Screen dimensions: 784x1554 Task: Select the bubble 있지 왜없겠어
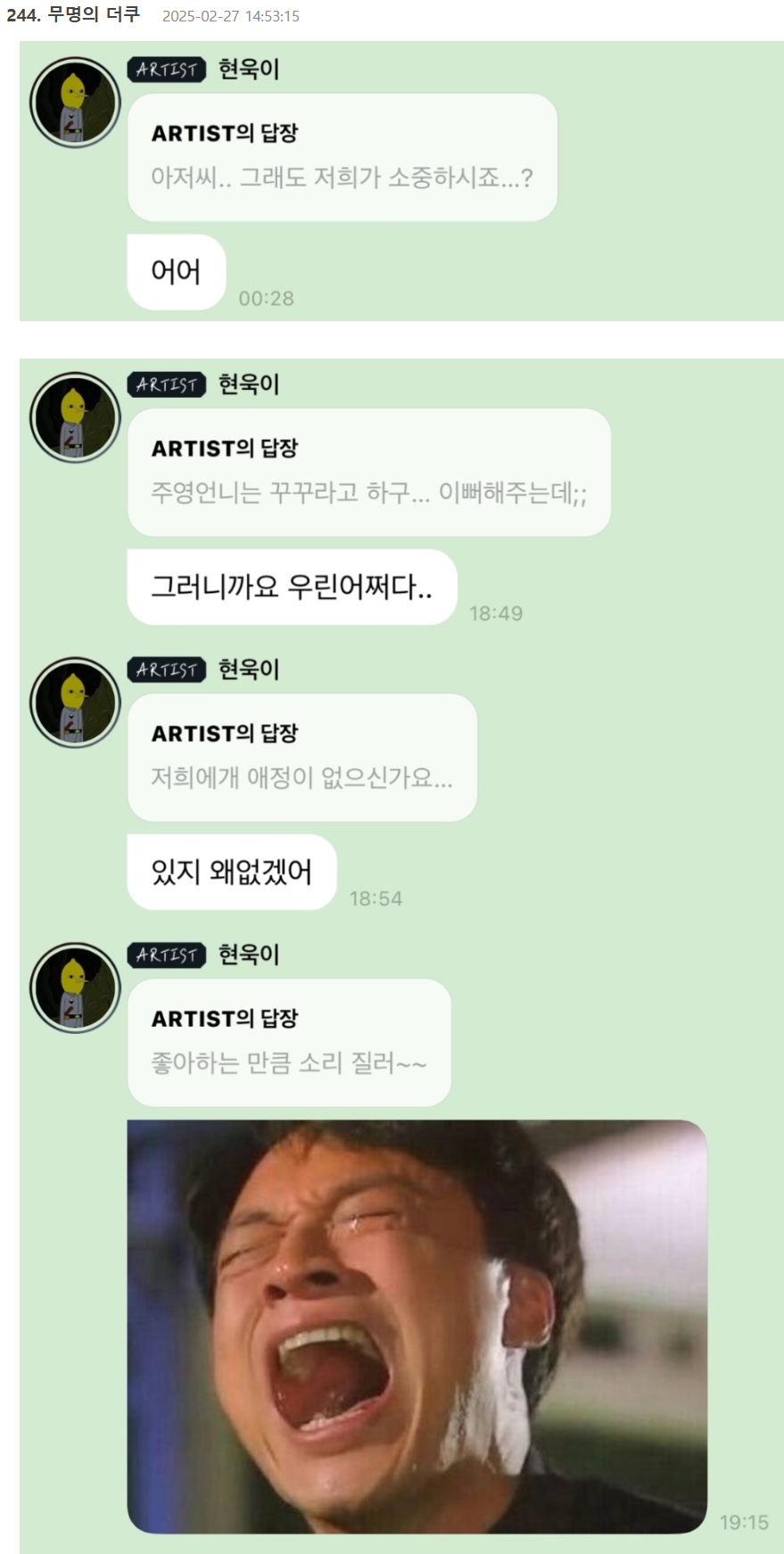click(231, 872)
